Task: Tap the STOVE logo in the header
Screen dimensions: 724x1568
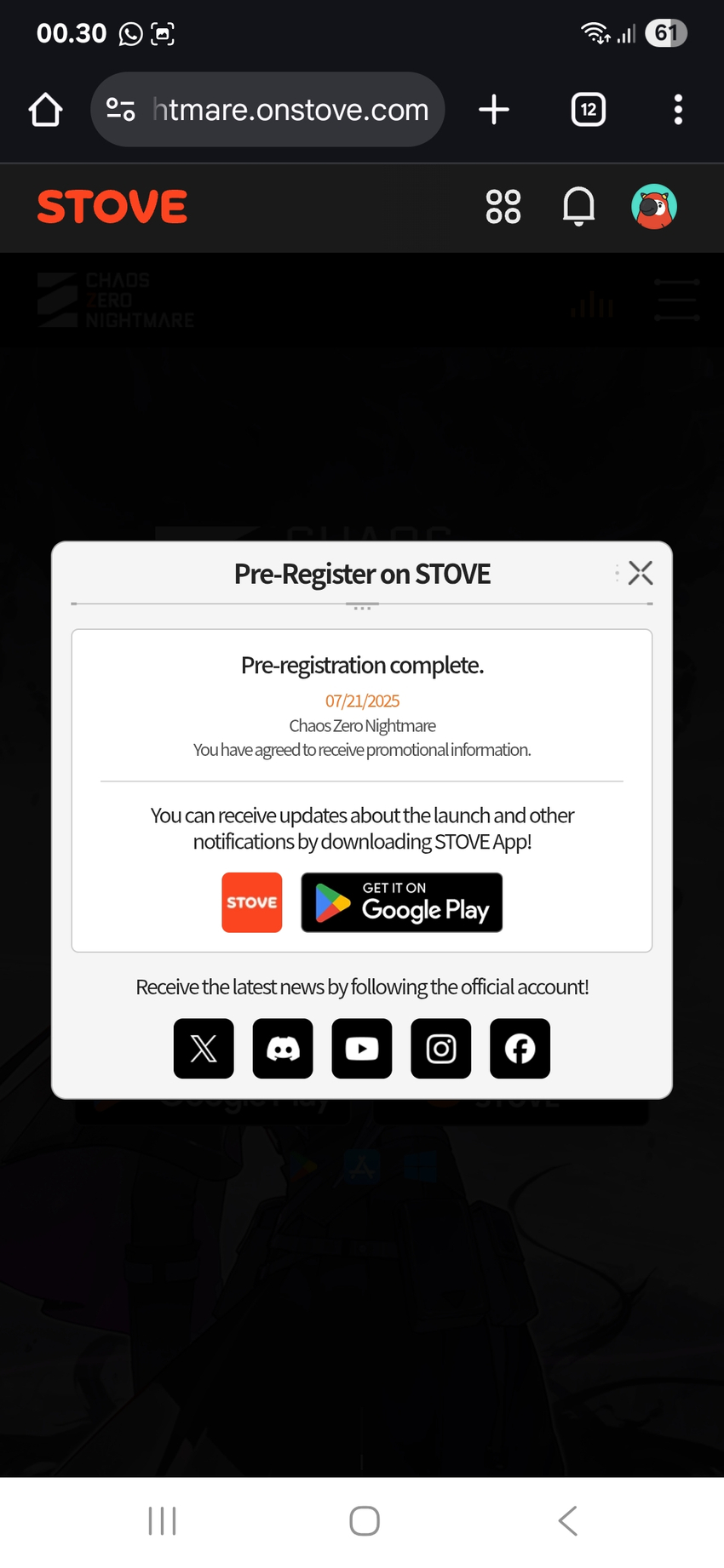Action: coord(112,207)
